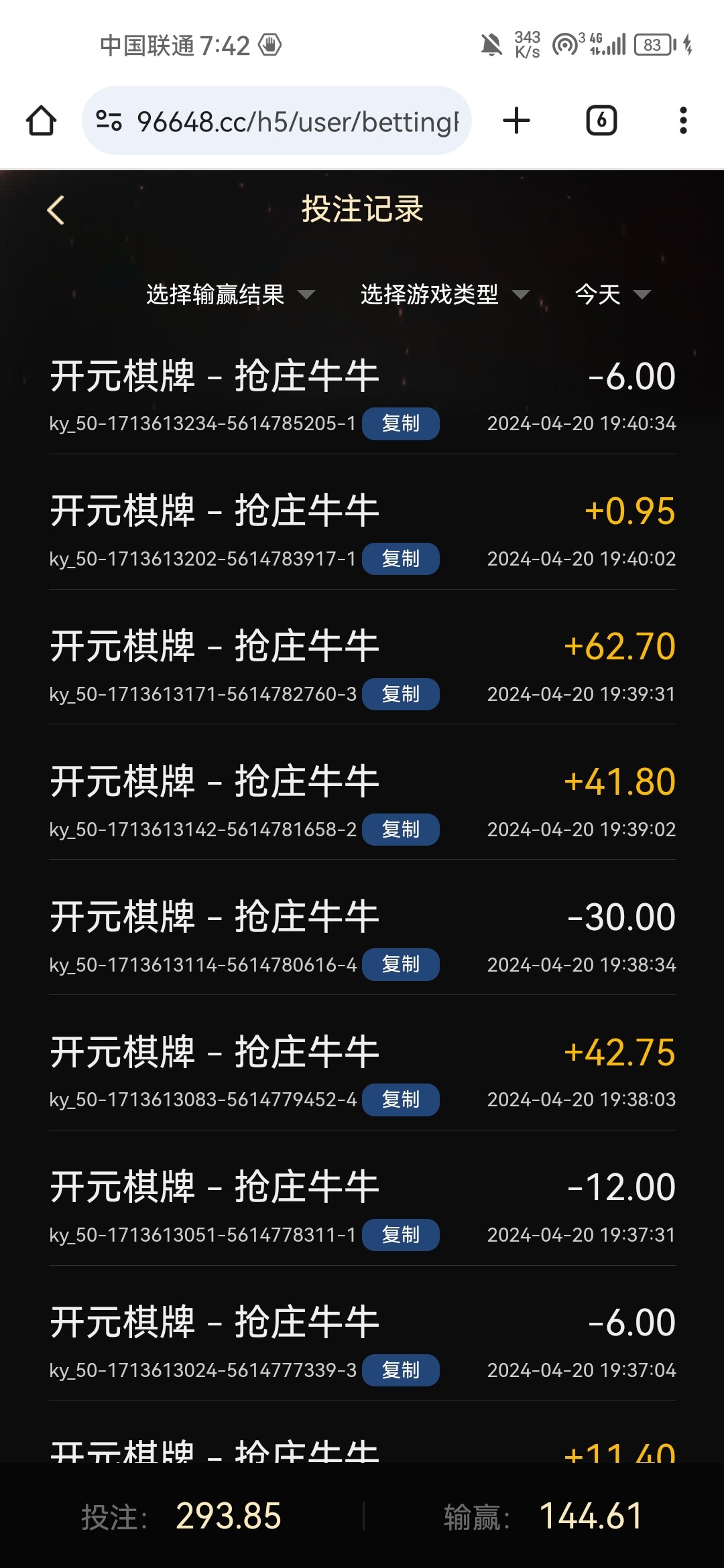Copy order ID ending 5614780616-4

point(401,965)
